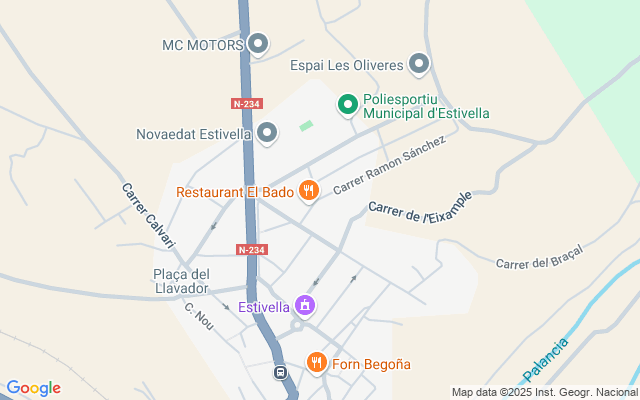Open the Forn Begoña restaurant pin
This screenshot has width=640, height=400.
click(x=316, y=363)
